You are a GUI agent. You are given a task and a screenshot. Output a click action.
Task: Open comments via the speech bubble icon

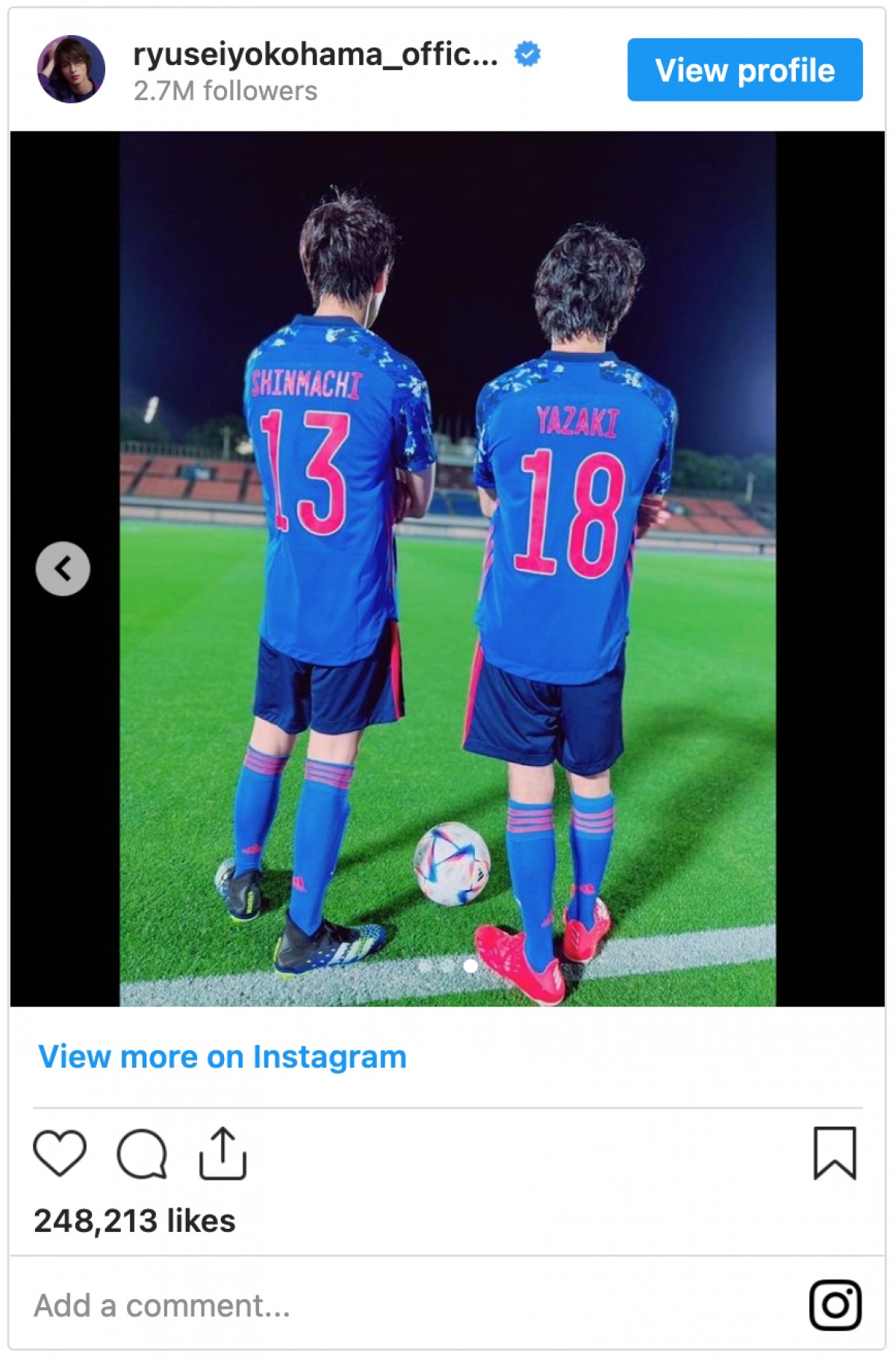(142, 1153)
